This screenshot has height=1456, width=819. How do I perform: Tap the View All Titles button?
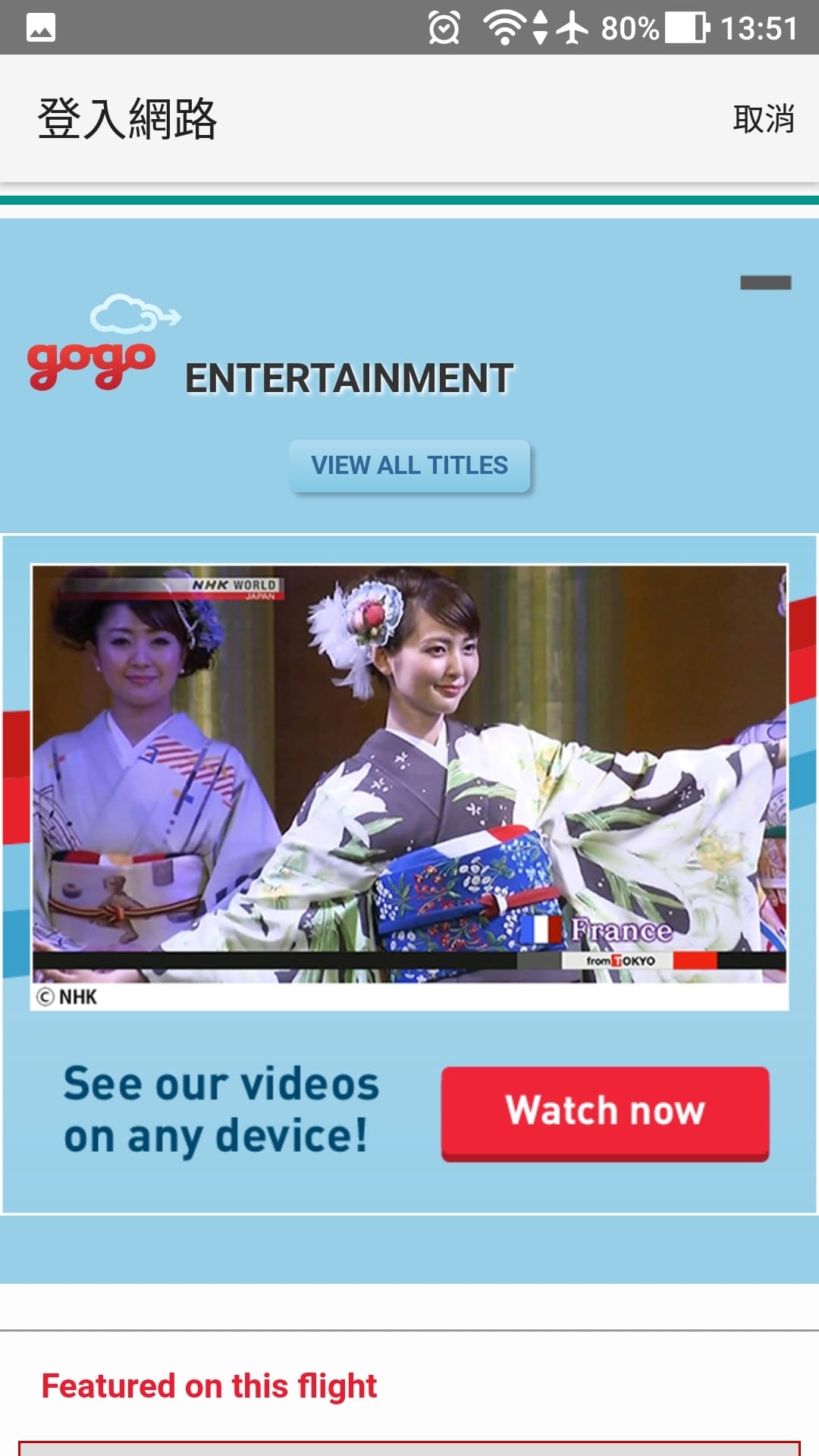coord(409,466)
